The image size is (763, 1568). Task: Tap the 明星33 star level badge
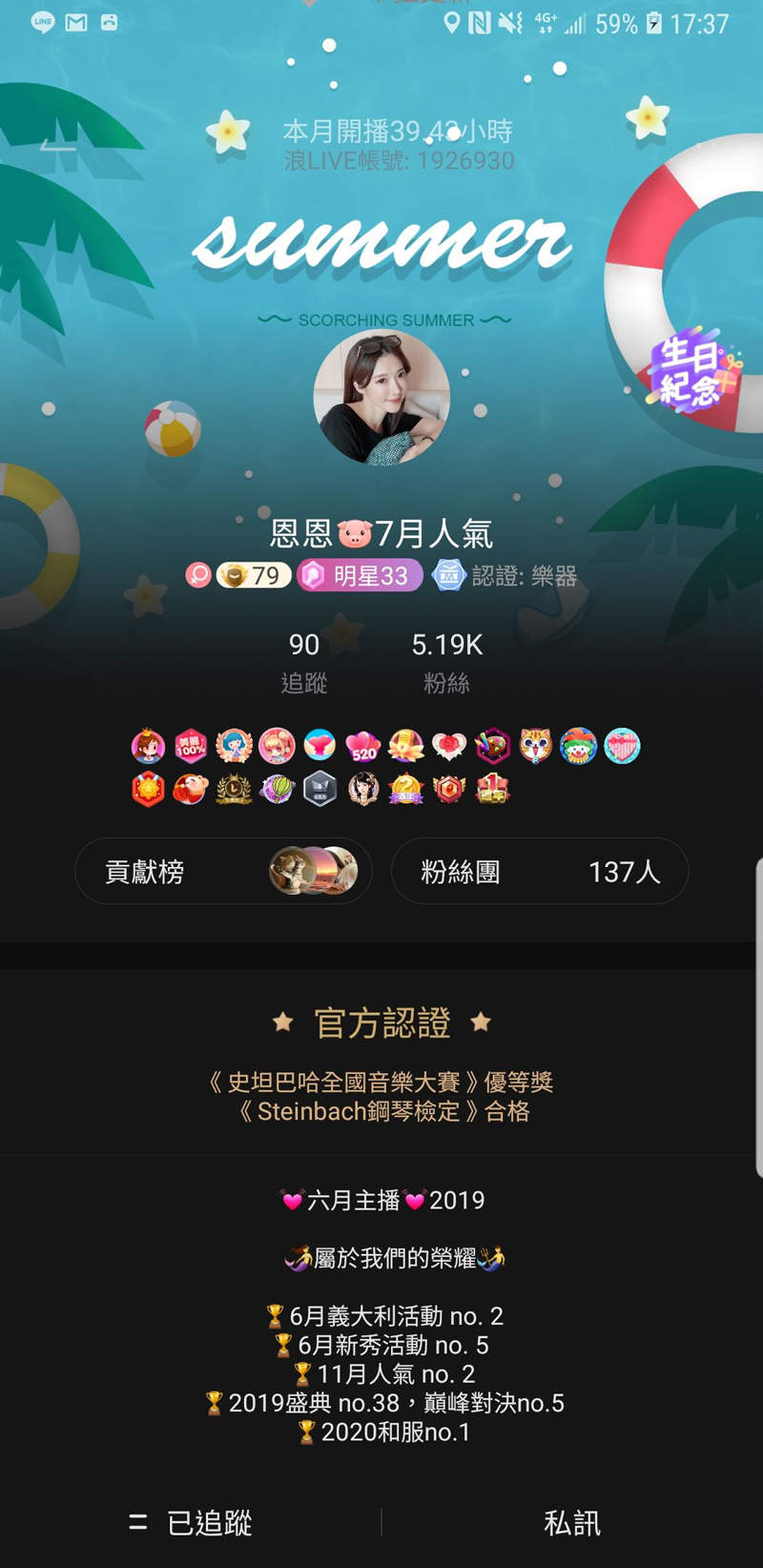(361, 576)
